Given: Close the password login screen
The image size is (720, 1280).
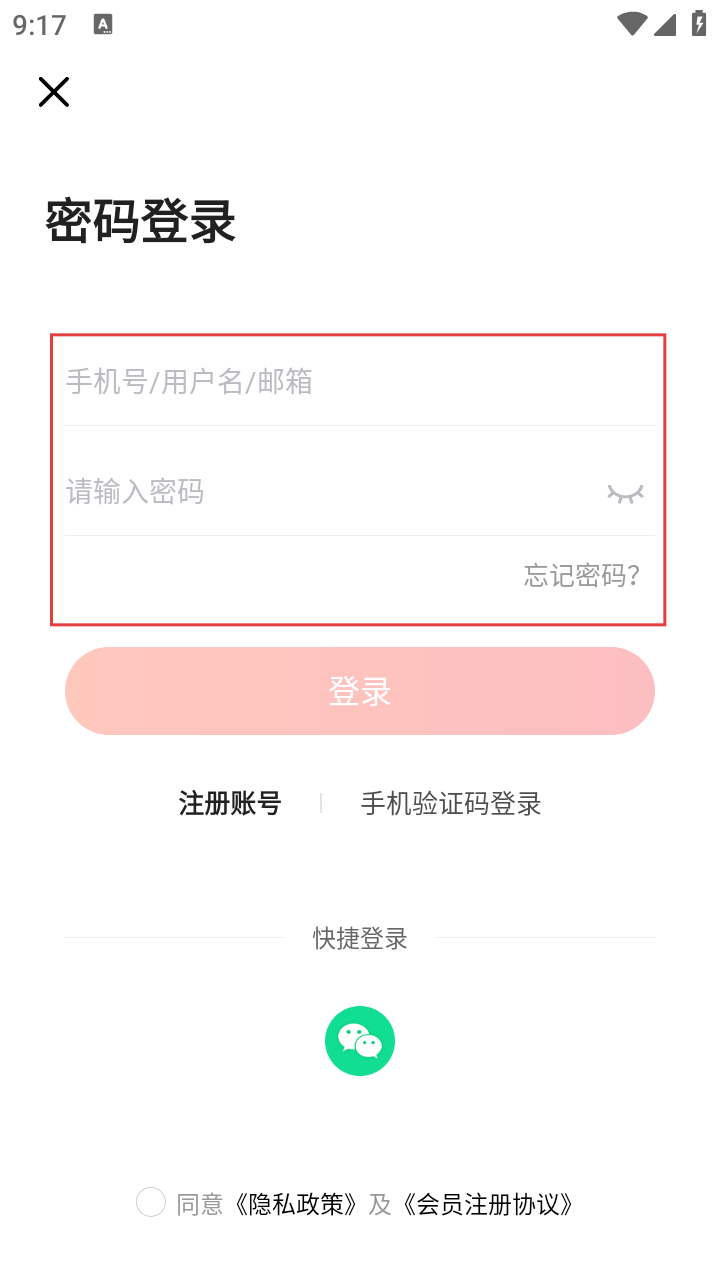Looking at the screenshot, I should 54,92.
